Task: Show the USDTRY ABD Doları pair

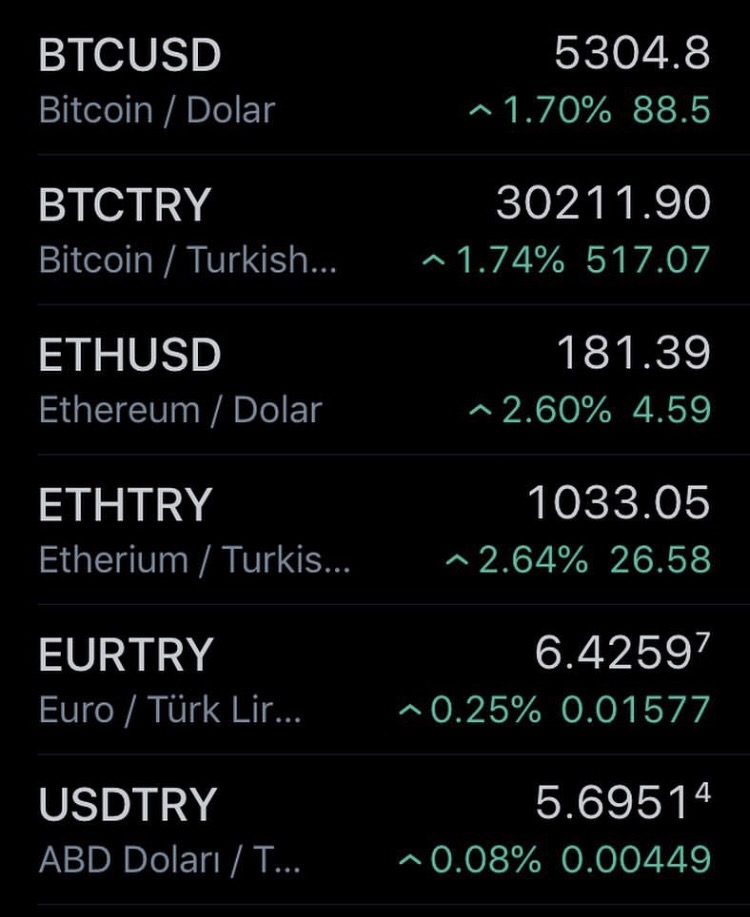Action: point(374,830)
